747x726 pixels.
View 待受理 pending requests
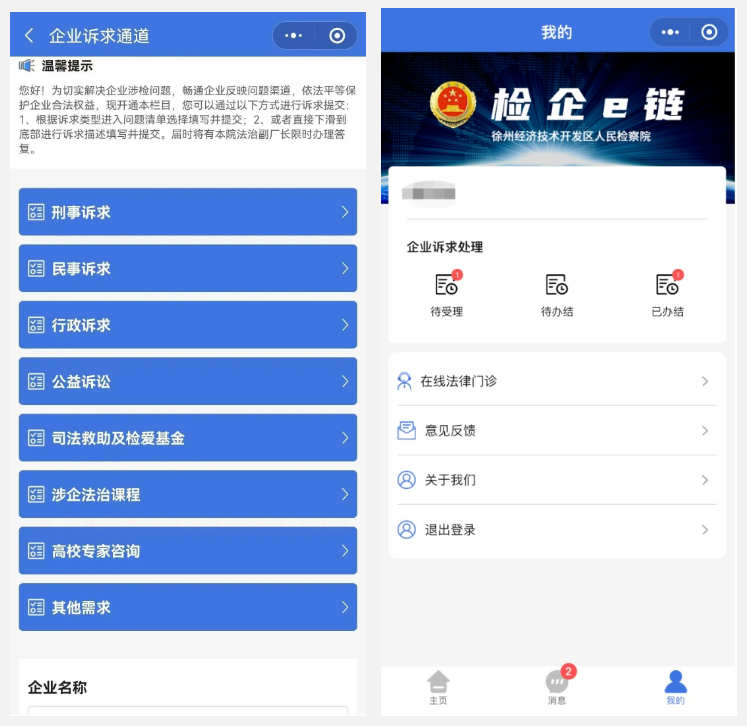(x=446, y=294)
